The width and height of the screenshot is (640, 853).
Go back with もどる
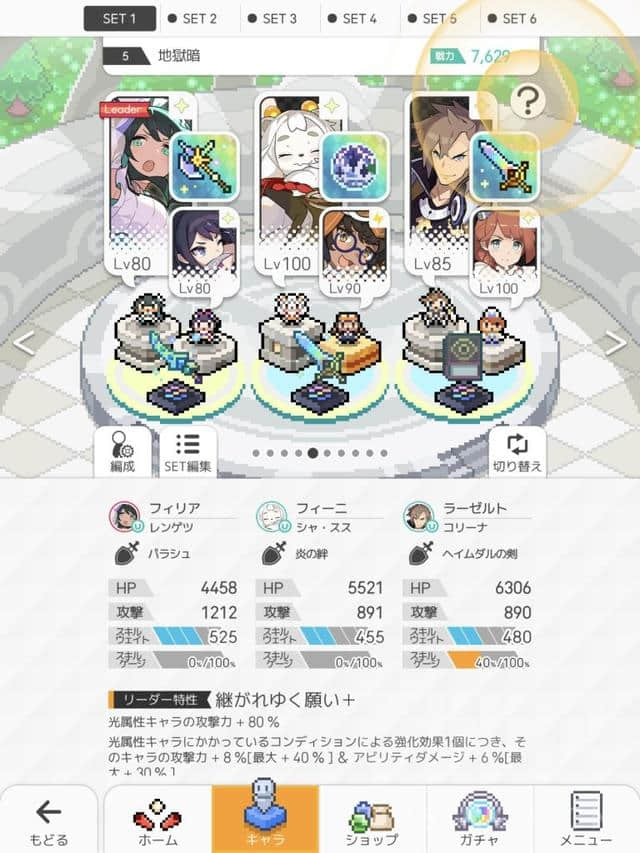coord(47,821)
